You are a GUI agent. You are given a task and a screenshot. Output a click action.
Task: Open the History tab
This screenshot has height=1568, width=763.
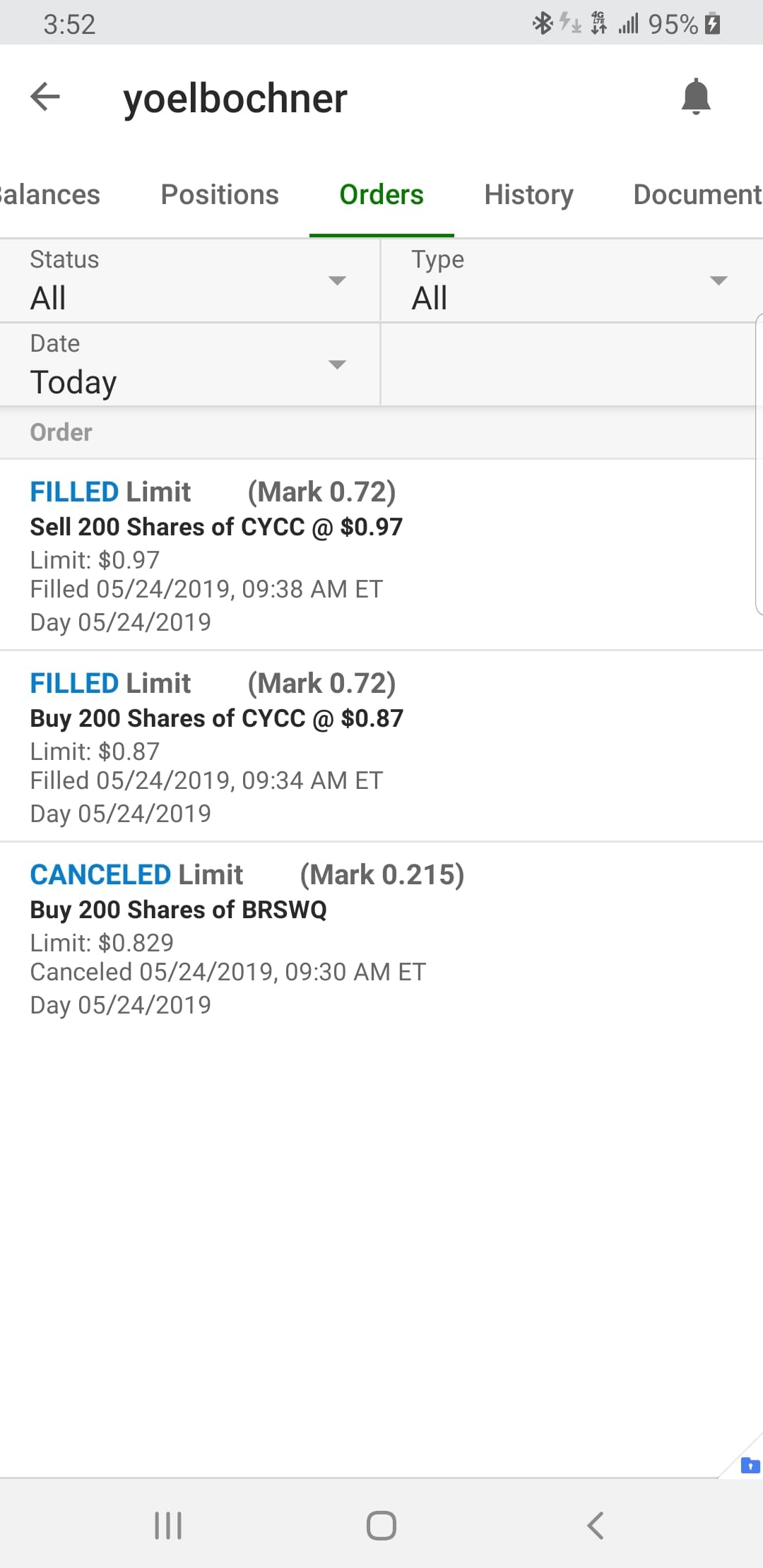click(528, 195)
